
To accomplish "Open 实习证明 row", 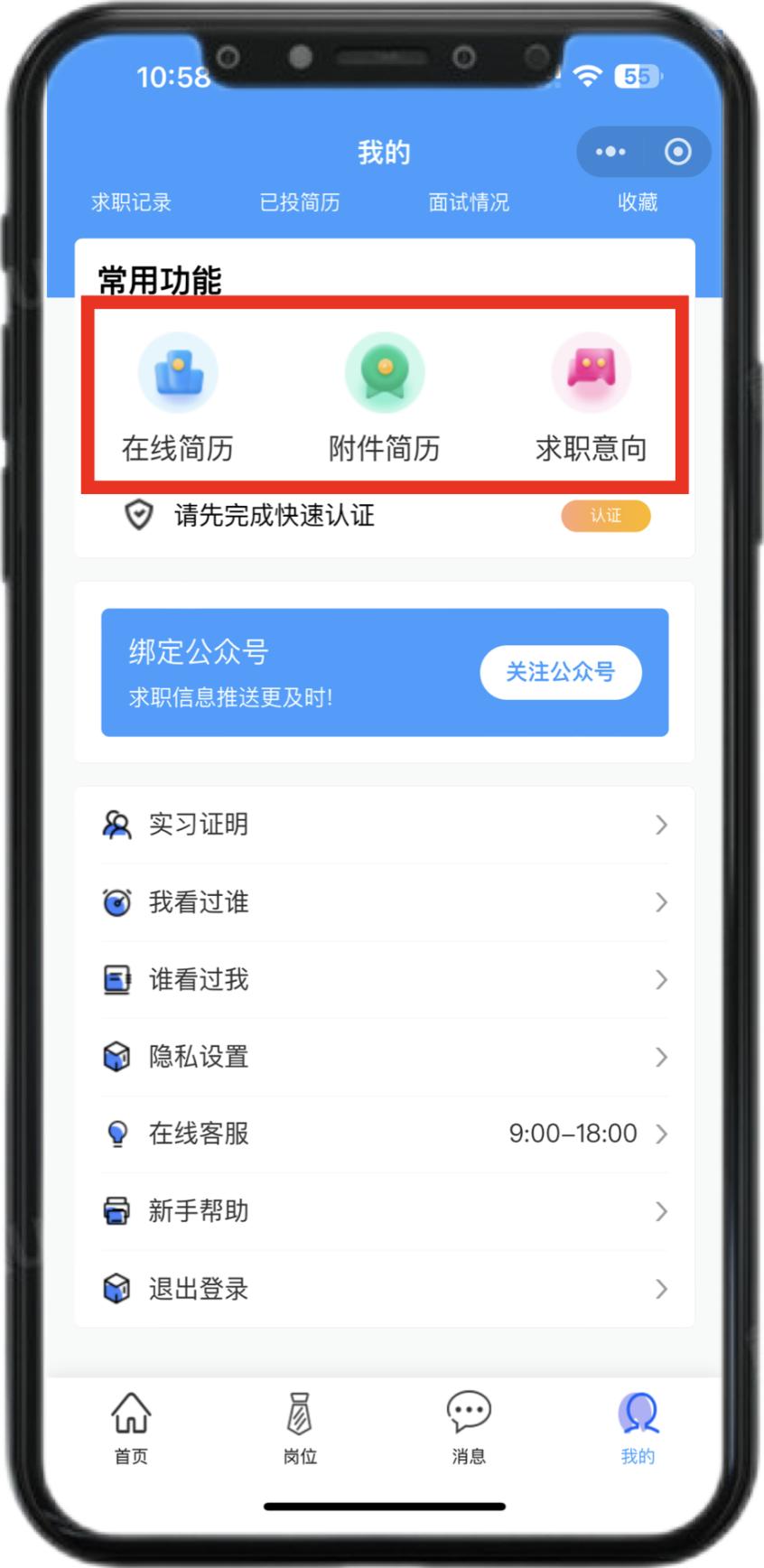I will click(x=385, y=825).
